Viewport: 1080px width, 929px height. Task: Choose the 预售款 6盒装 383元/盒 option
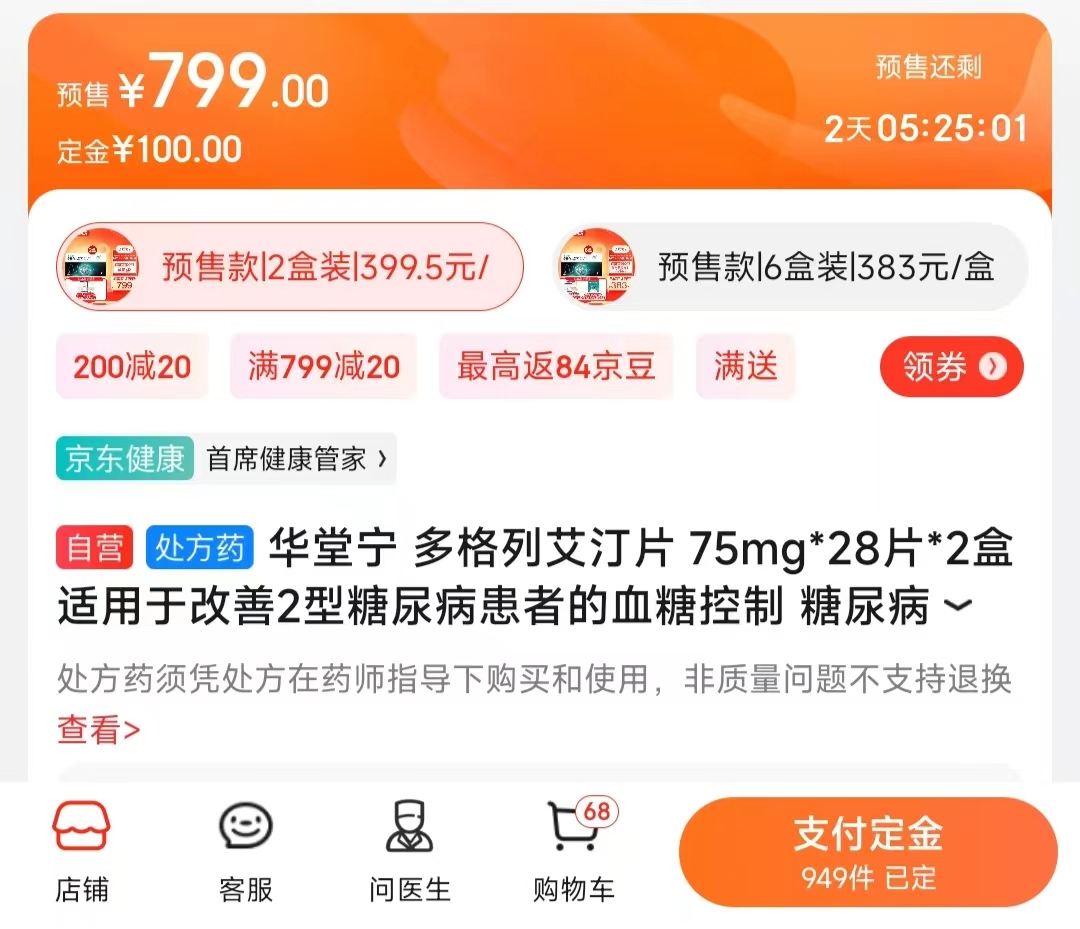[790, 267]
